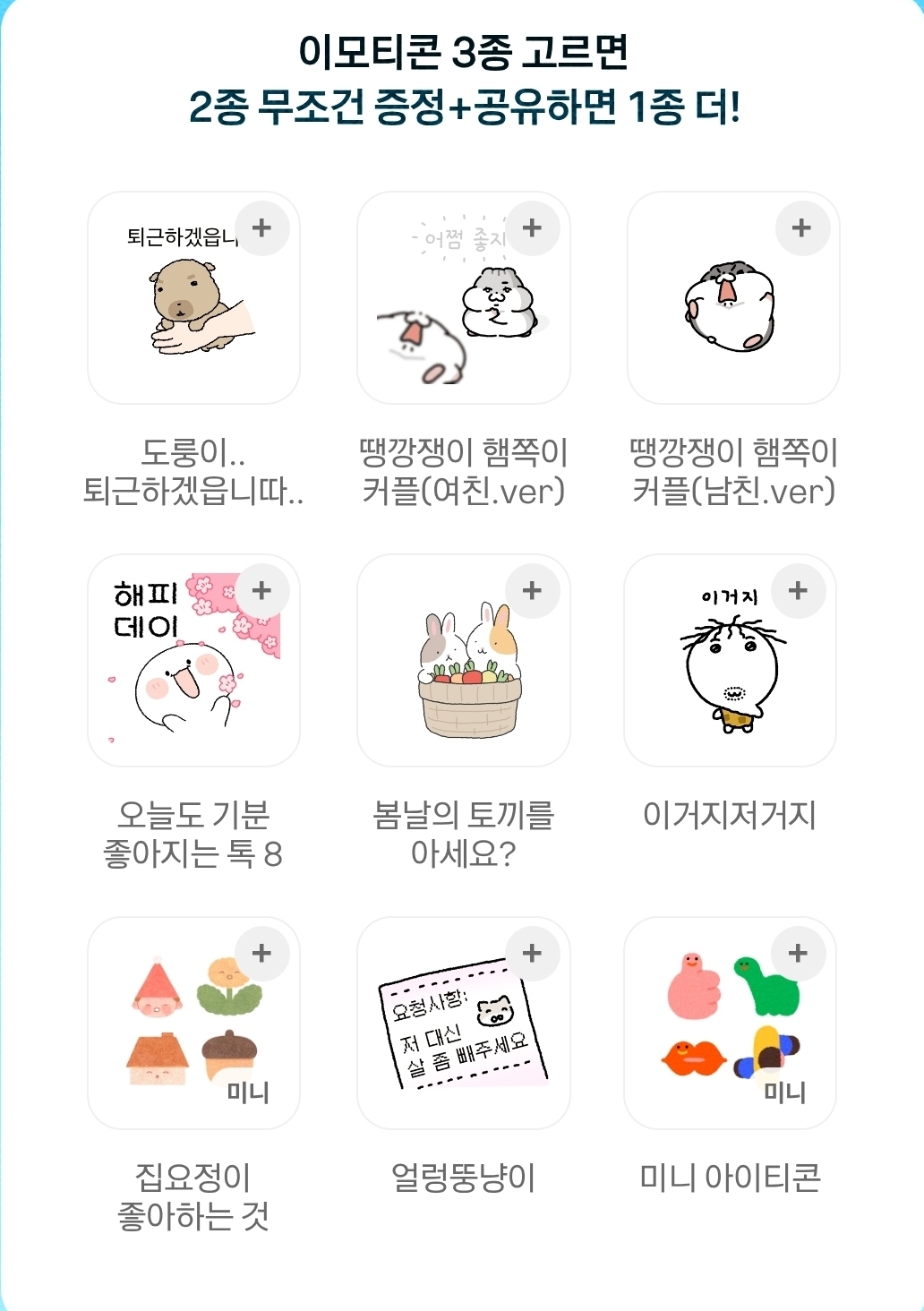Choose 집요정이 좋아하는 것 mini emoticon plus
Screen dimensions: 924x1311
(x=261, y=954)
